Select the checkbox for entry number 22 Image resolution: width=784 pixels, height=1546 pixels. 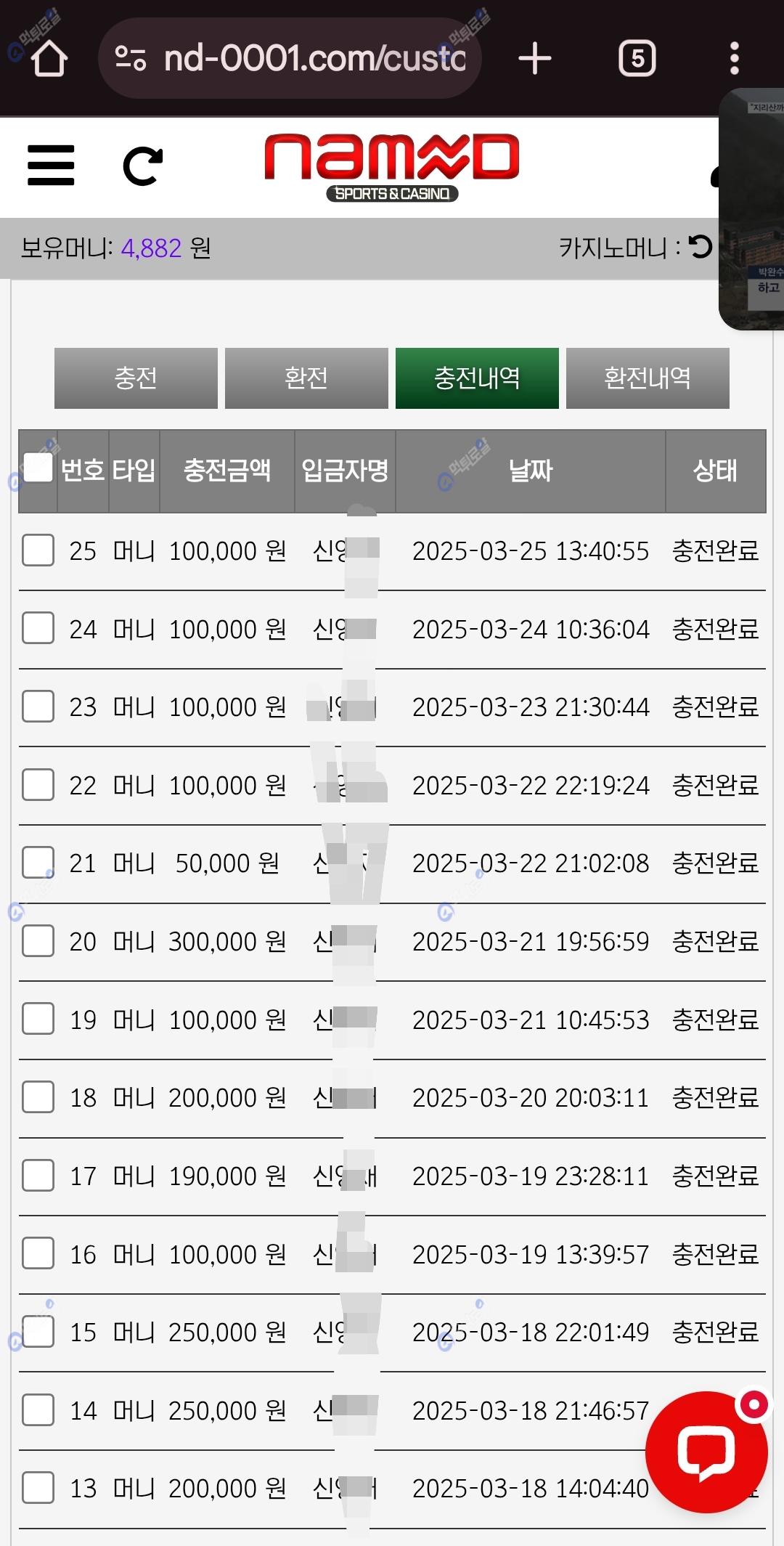38,785
